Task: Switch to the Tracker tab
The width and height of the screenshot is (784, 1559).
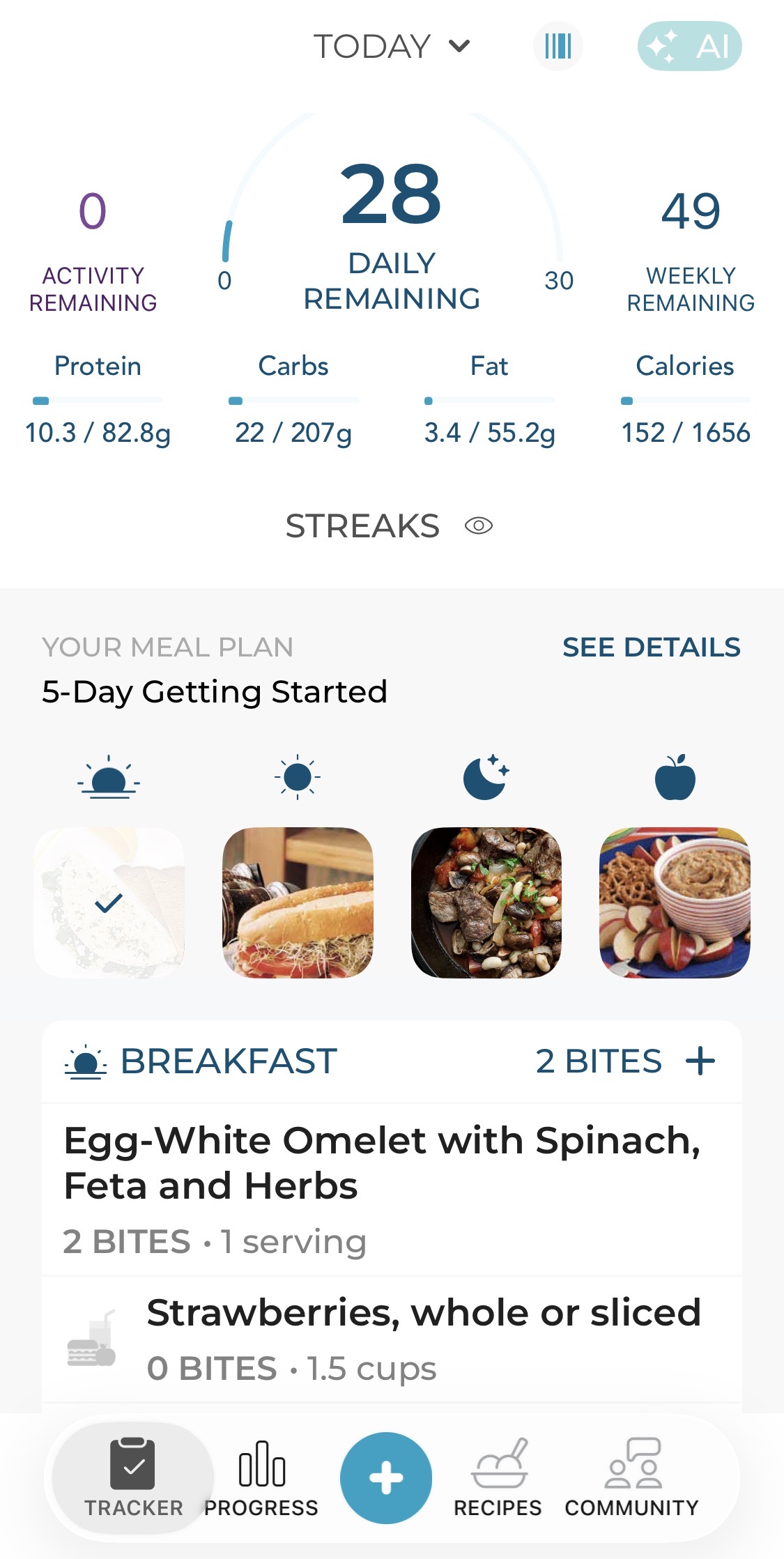Action: [x=133, y=1477]
